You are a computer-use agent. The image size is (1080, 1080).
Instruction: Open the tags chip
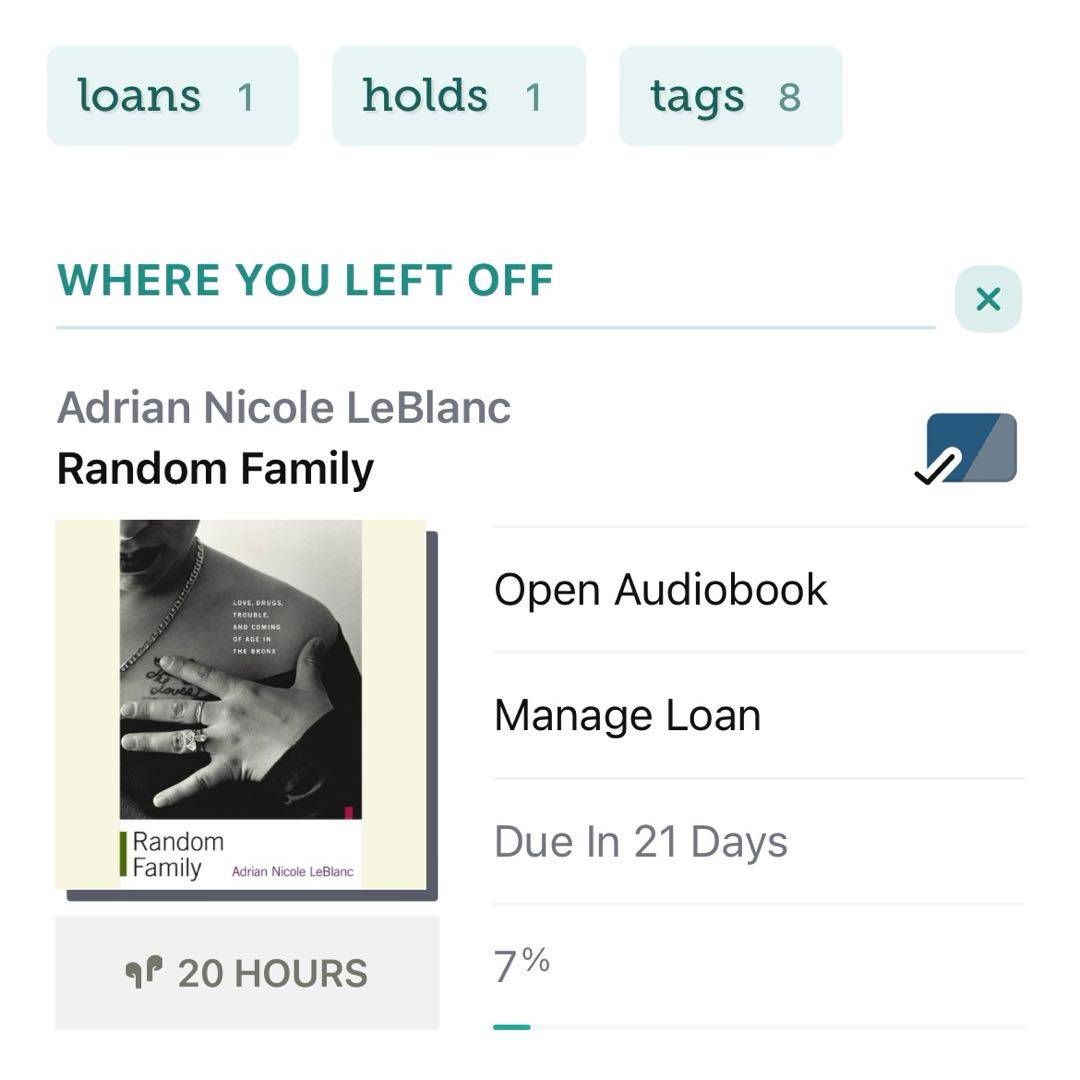[x=730, y=97]
